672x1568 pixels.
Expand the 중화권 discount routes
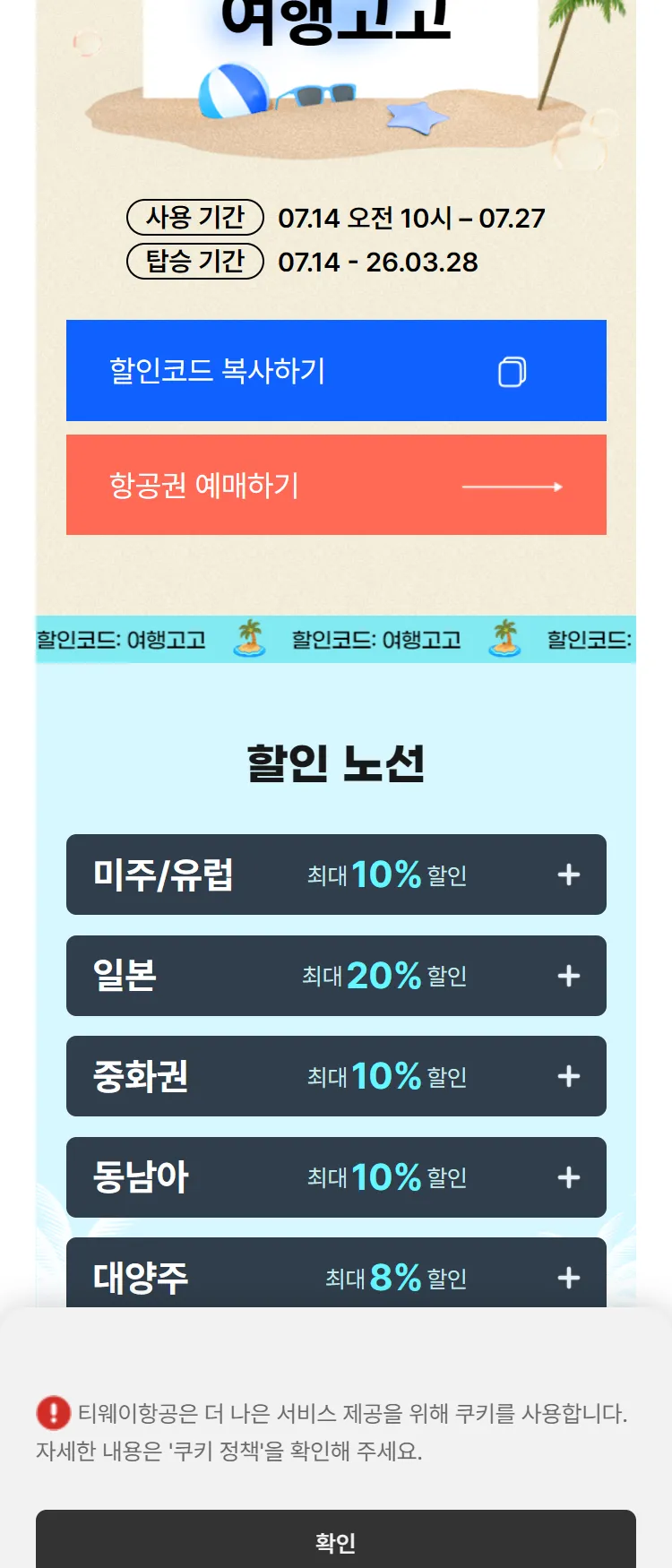[336, 1076]
